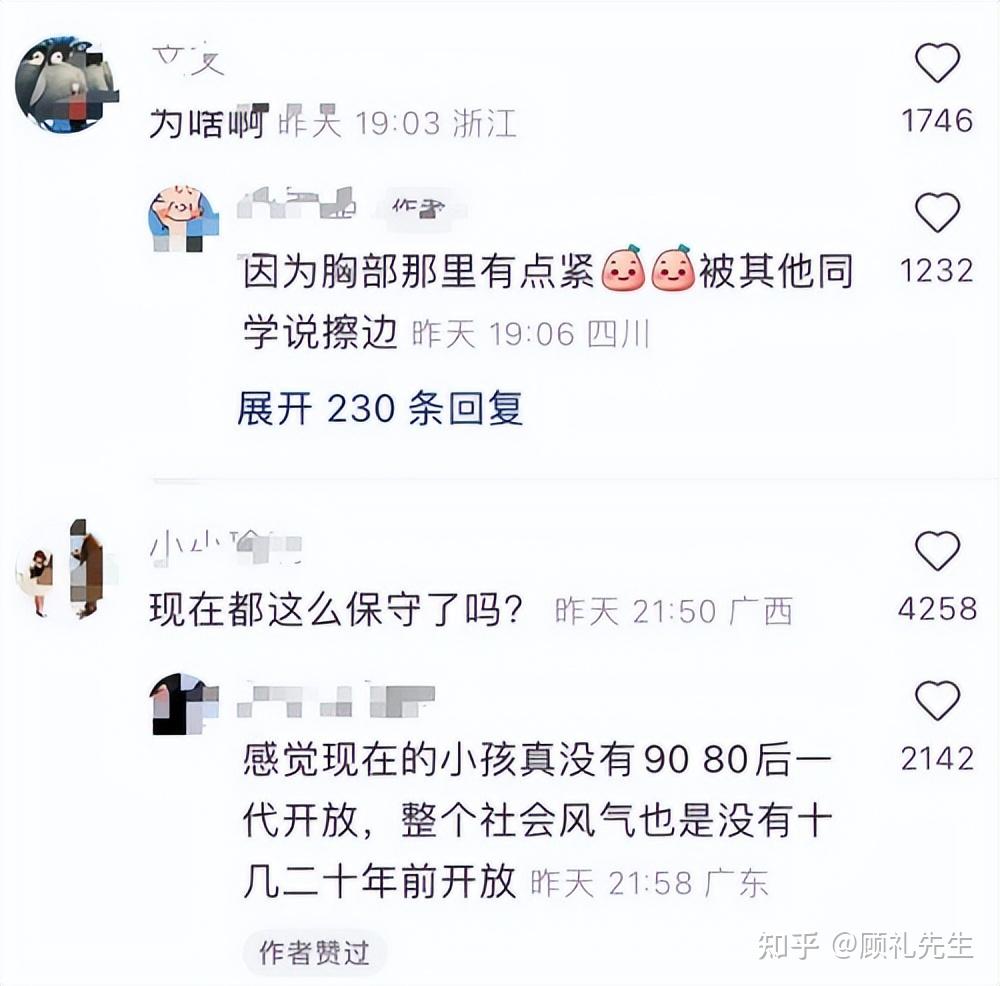The image size is (1000, 986).
Task: Expand the 230 replies
Action: click(380, 409)
